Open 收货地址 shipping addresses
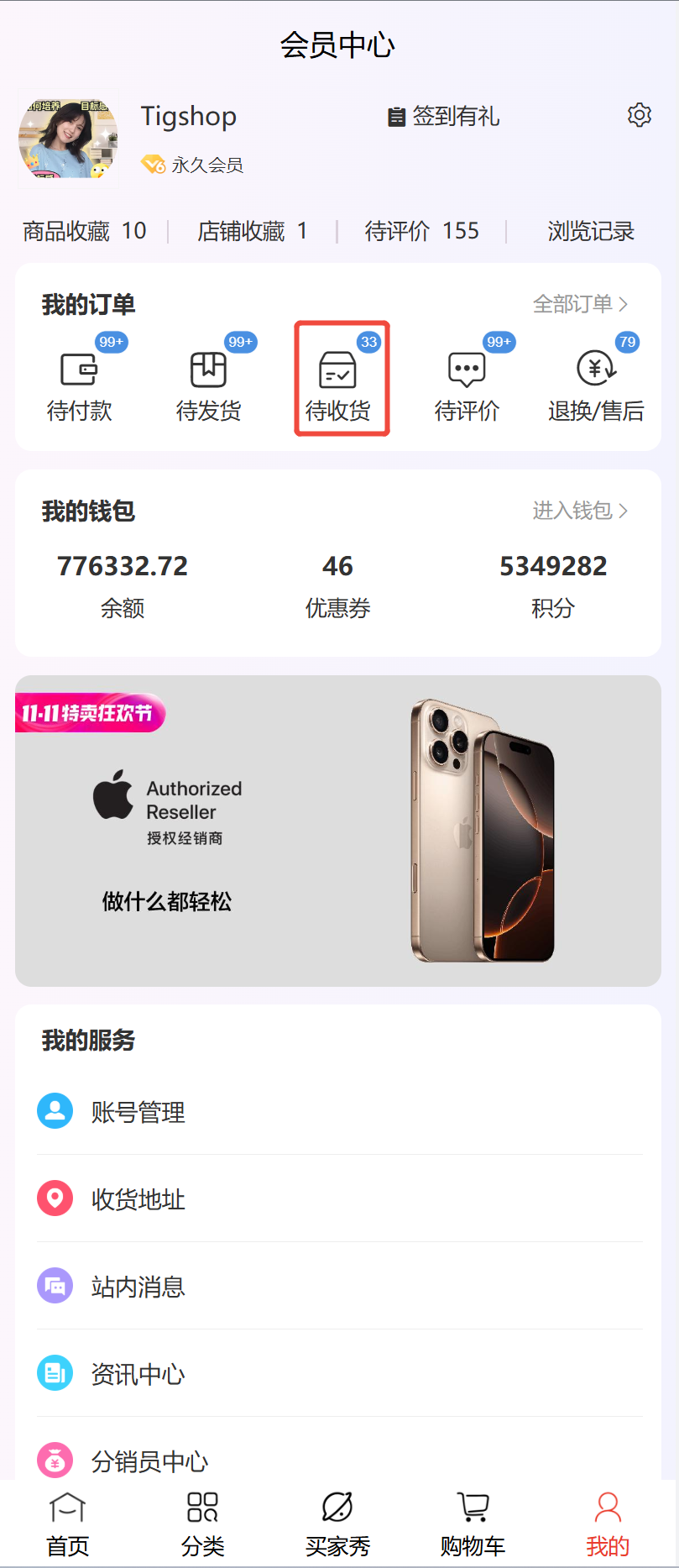The image size is (679, 1568). tap(138, 1199)
